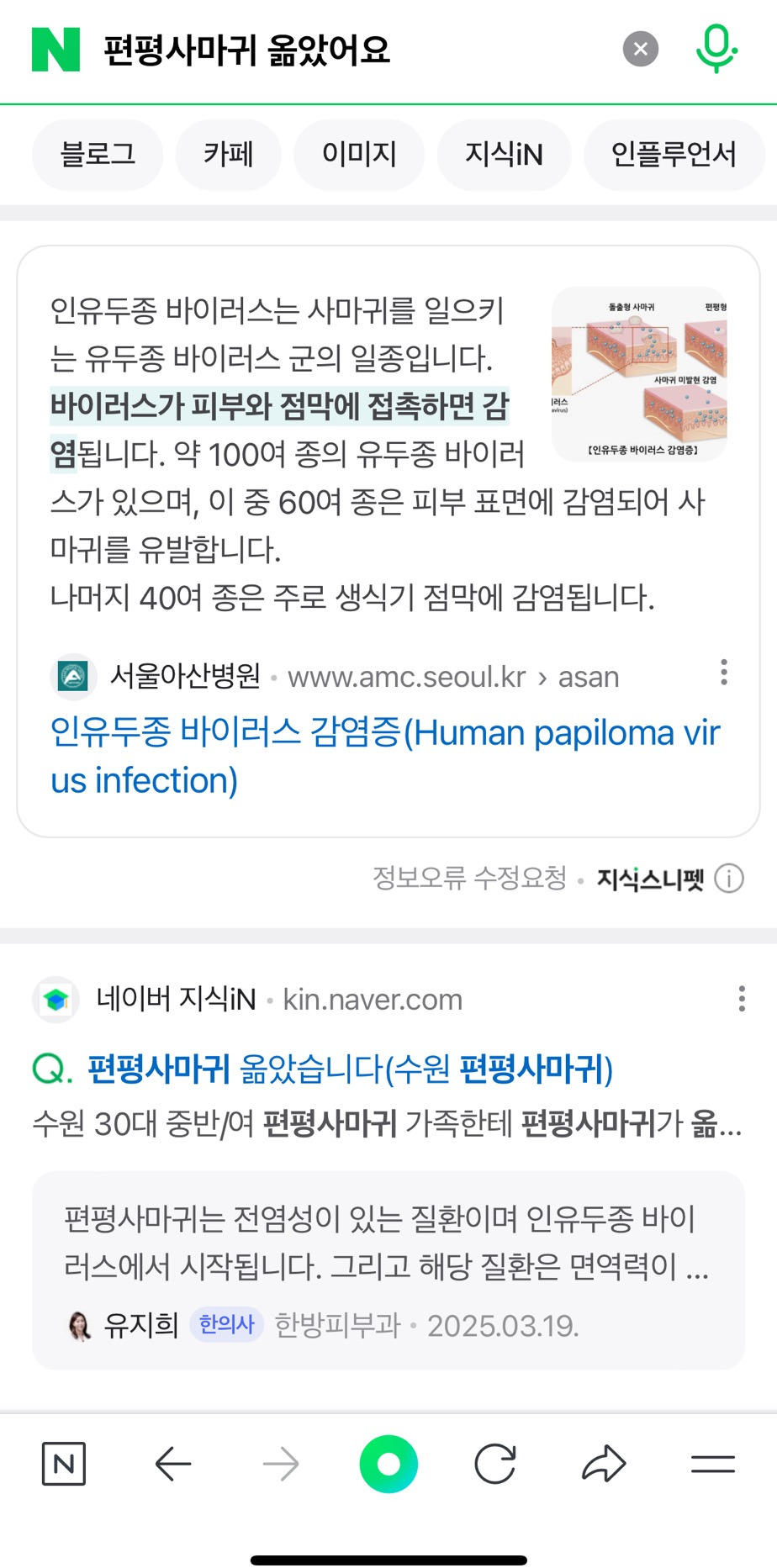Image resolution: width=777 pixels, height=1568 pixels.
Task: Open more options on the 서울아산병원 card
Action: point(724,673)
